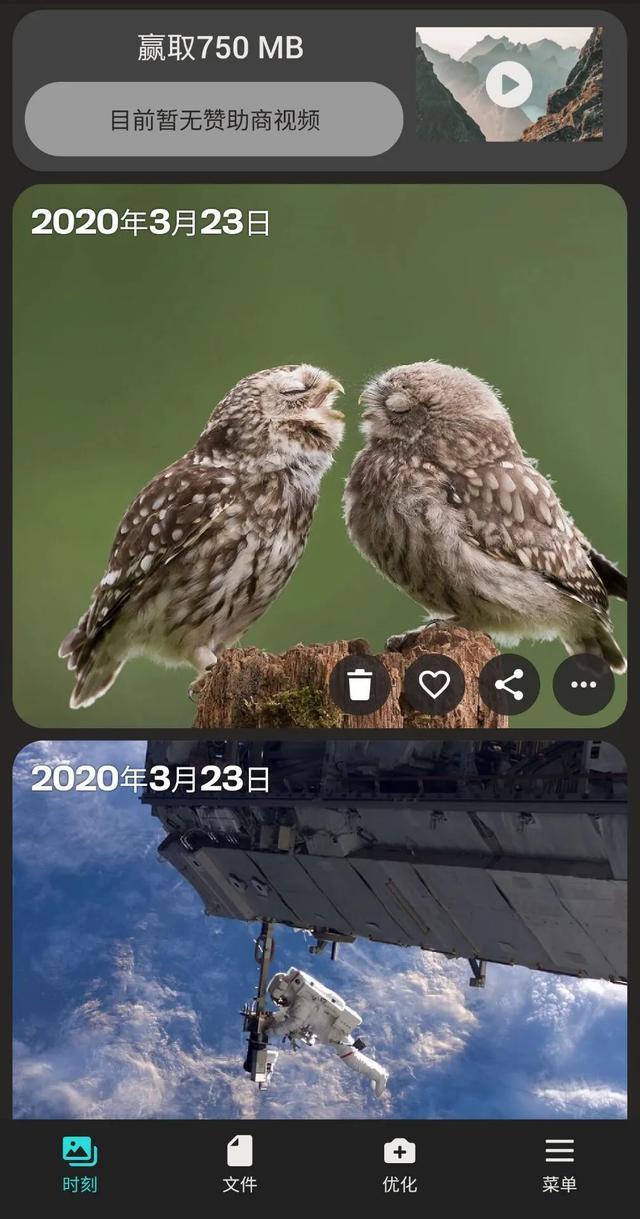This screenshot has width=640, height=1219.
Task: Delete the owl photo with trash icon
Action: point(360,685)
